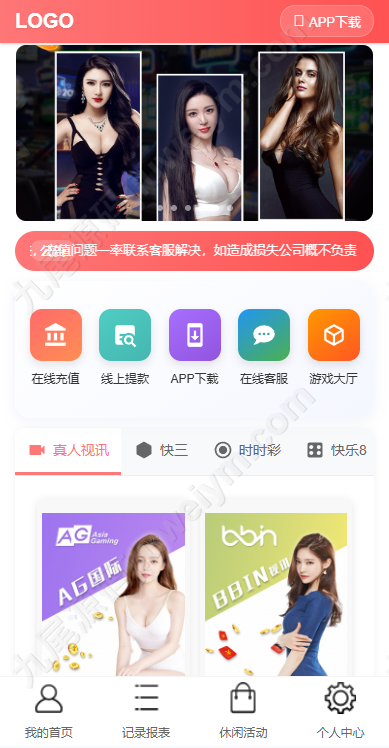The width and height of the screenshot is (389, 748).
Task: Open 休闲活动 in bottom bar
Action: pyautogui.click(x=243, y=711)
